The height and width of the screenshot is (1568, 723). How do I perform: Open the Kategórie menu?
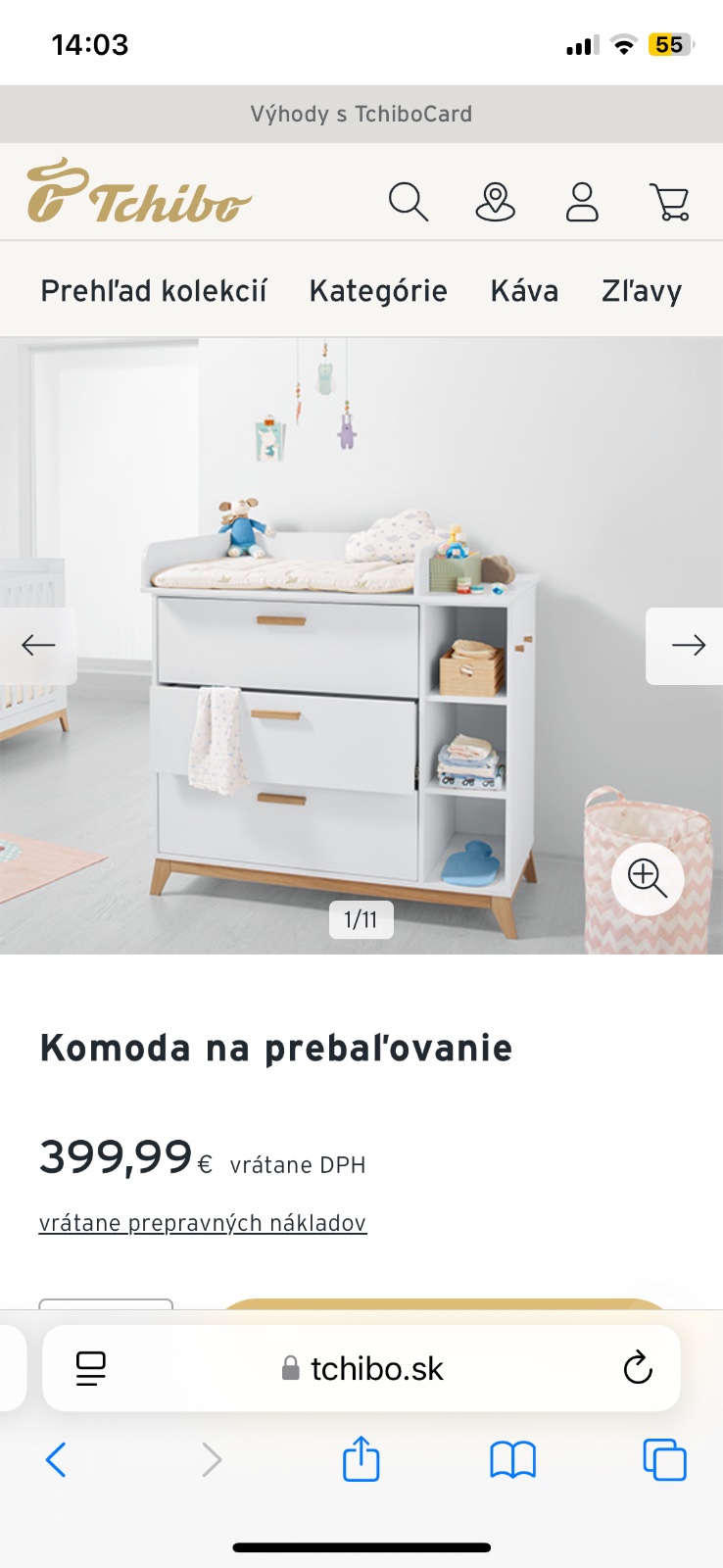pos(378,291)
